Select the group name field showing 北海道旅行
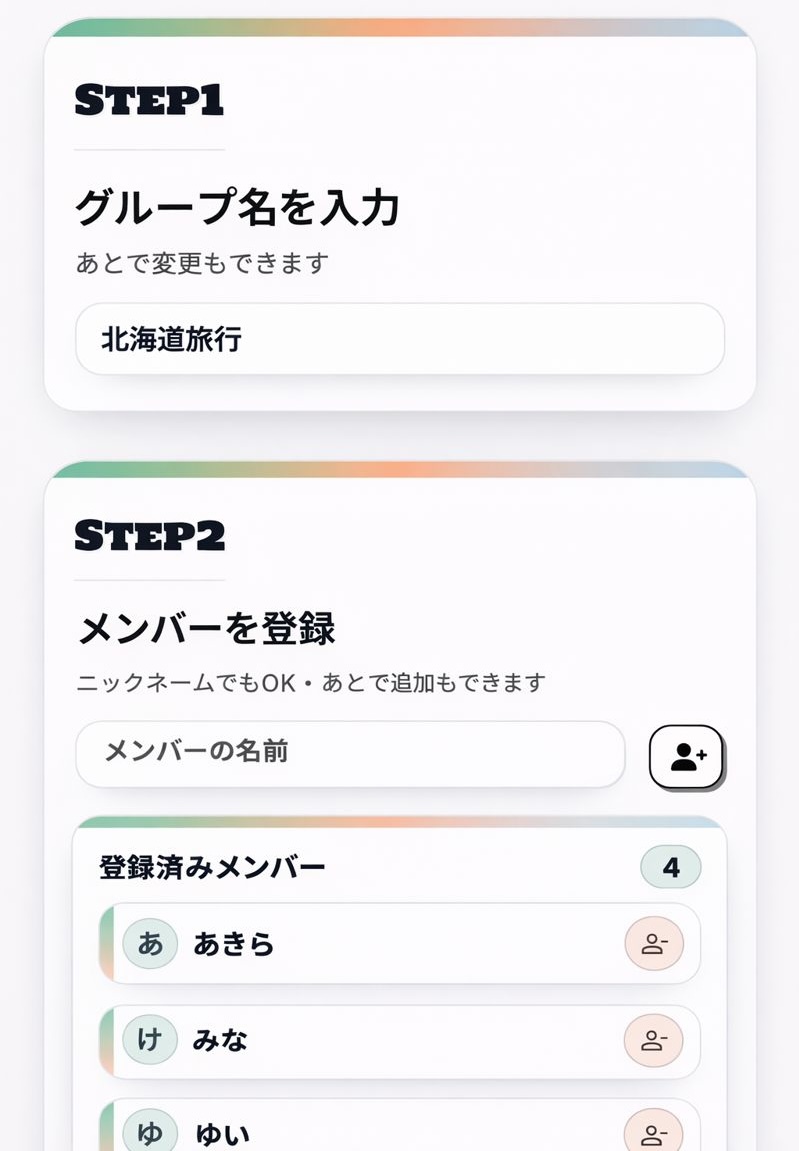 [400, 339]
